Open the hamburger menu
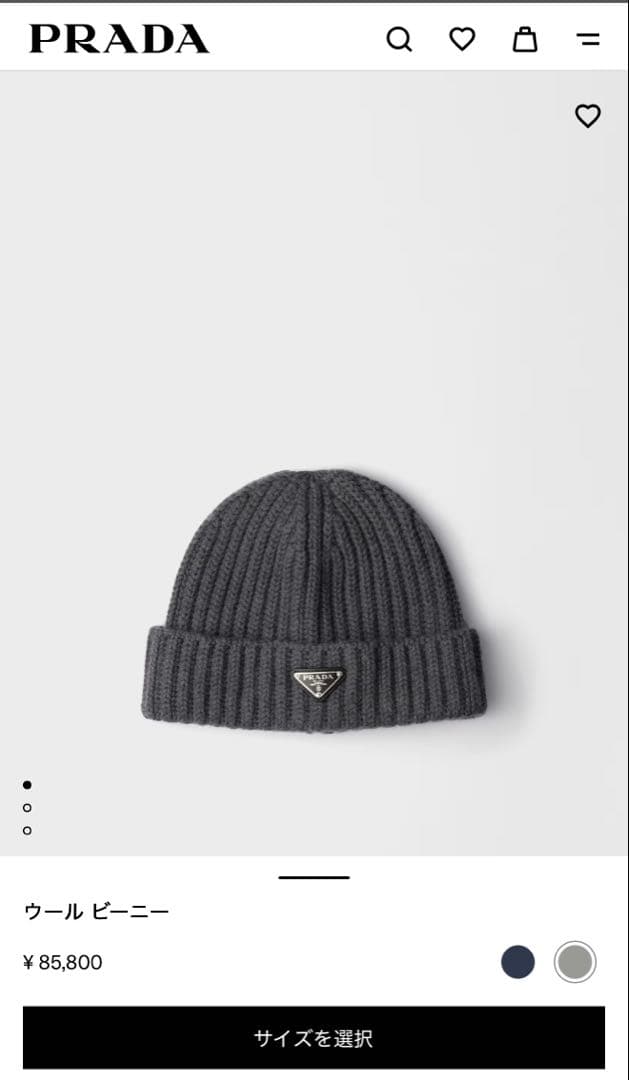 click(x=588, y=40)
